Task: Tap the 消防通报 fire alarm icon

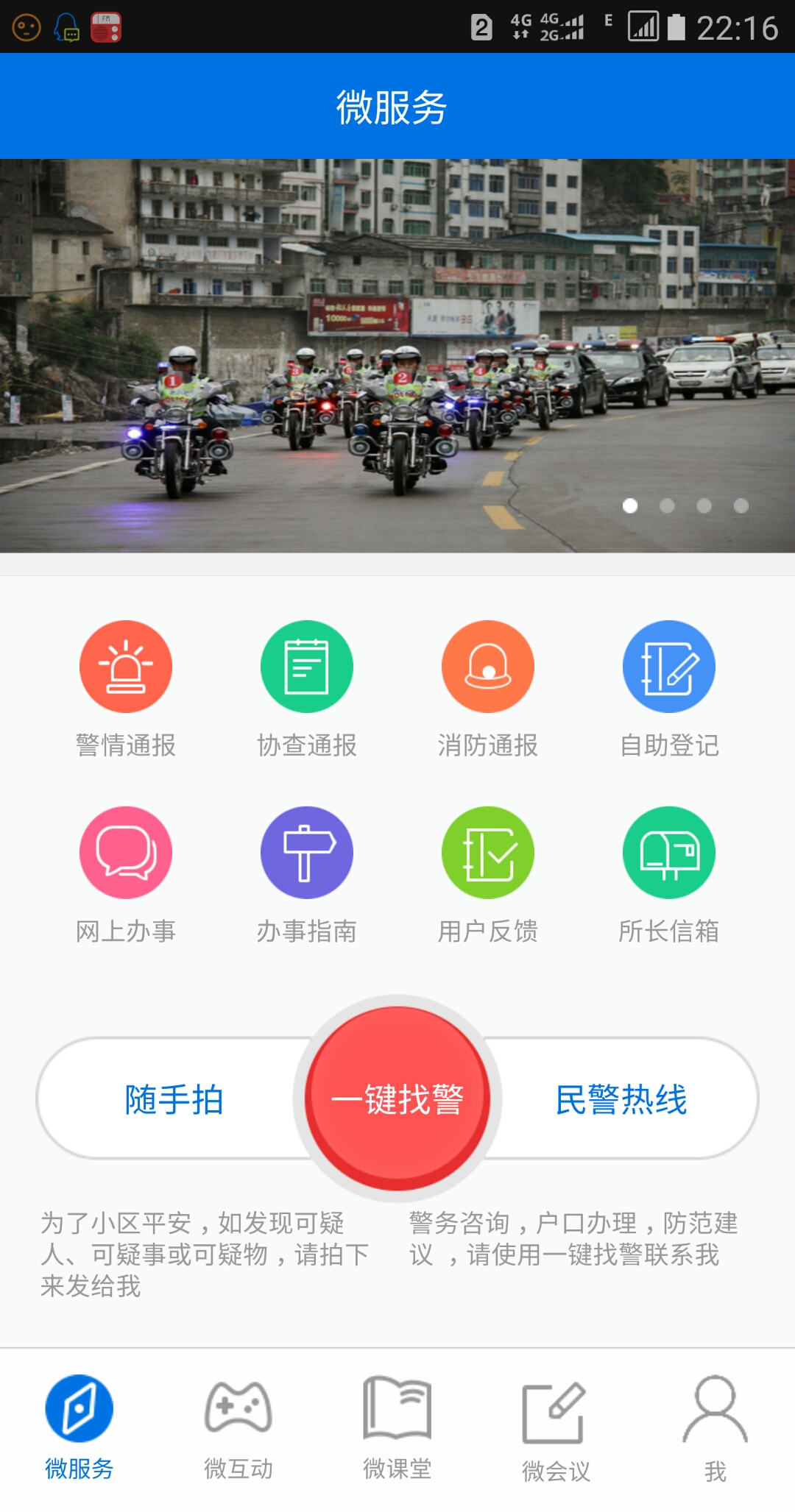Action: (487, 666)
